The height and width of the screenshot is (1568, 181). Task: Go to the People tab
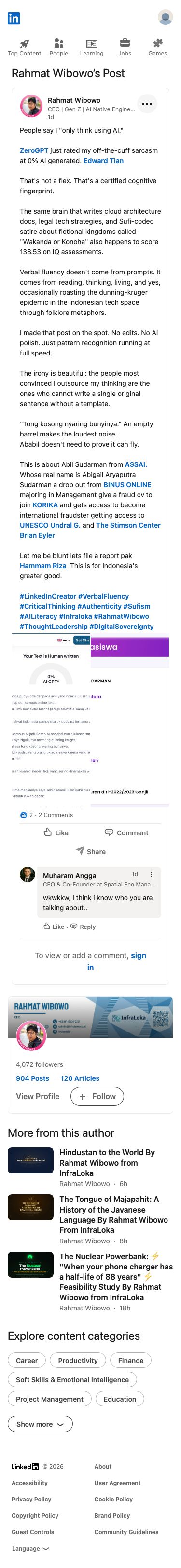point(58,47)
